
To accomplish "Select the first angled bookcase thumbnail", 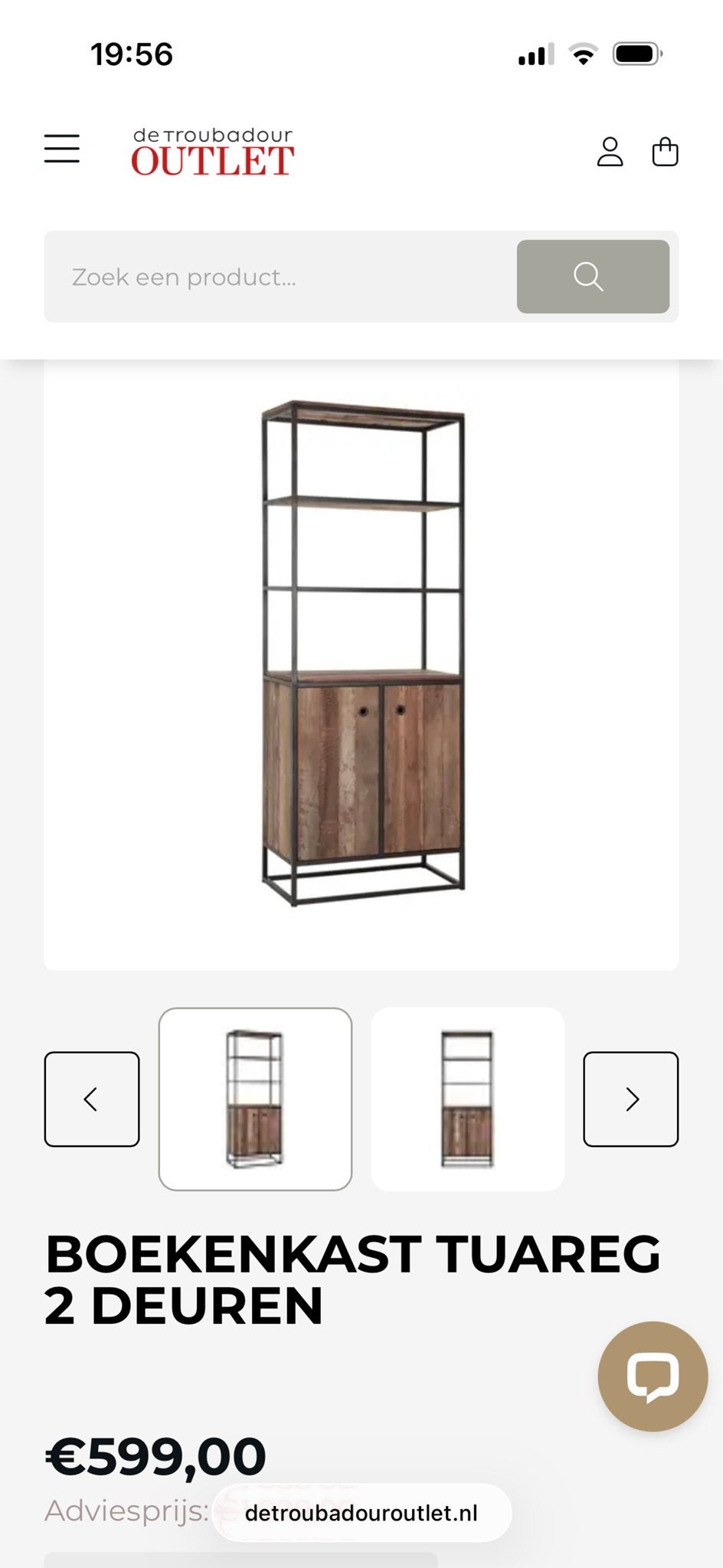I will tap(255, 1099).
